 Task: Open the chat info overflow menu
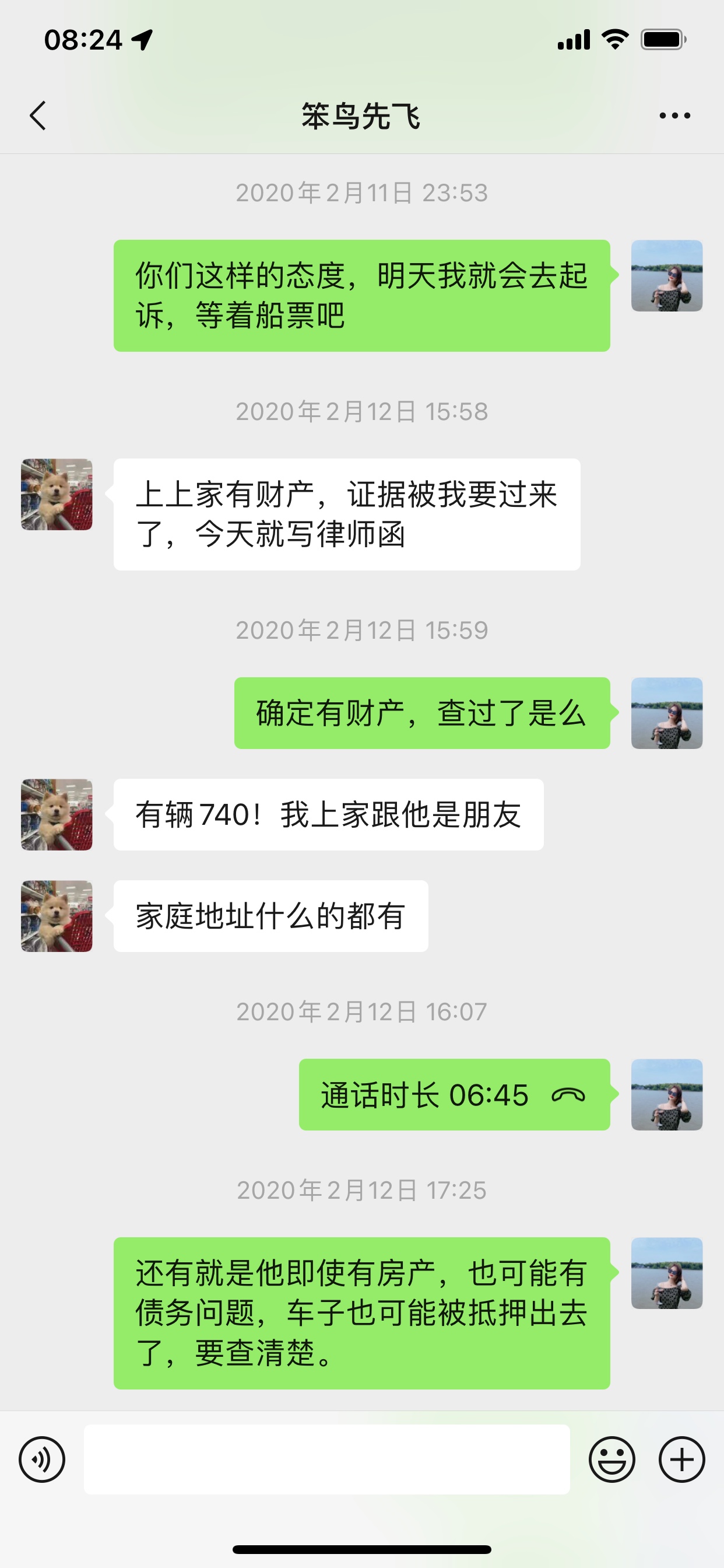point(674,116)
